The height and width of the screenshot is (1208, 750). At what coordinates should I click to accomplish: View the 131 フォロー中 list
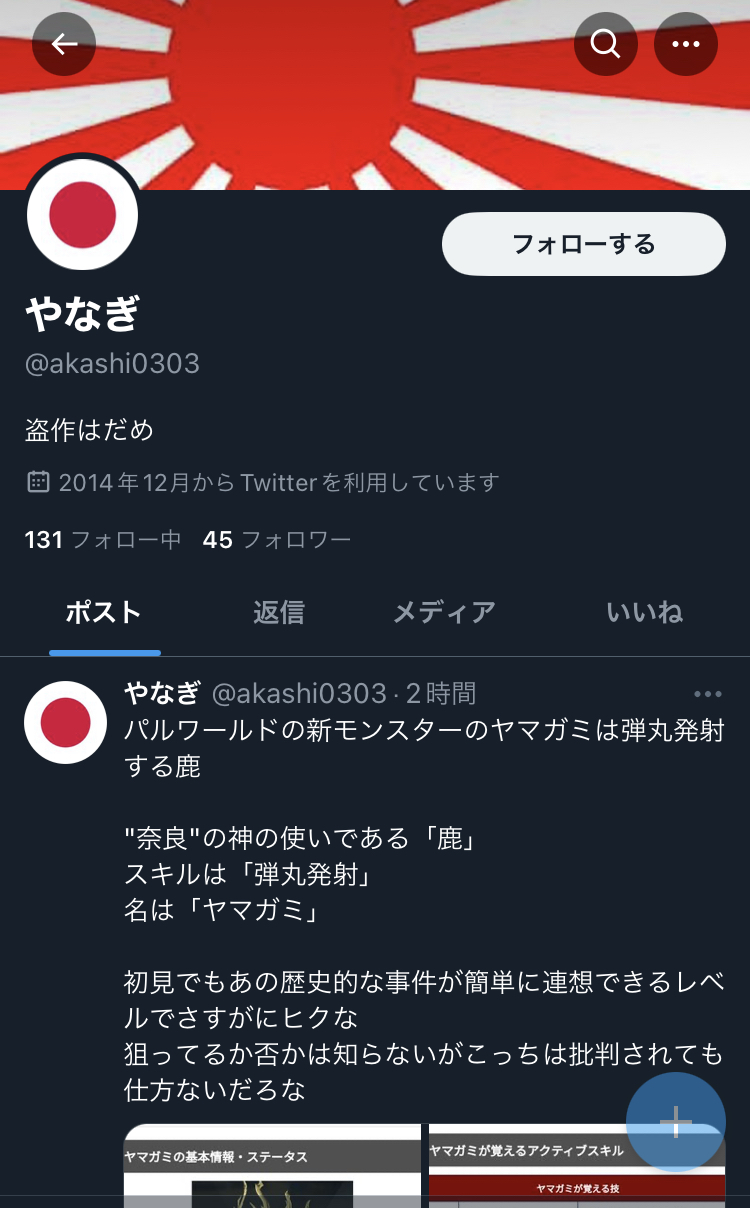click(x=103, y=540)
